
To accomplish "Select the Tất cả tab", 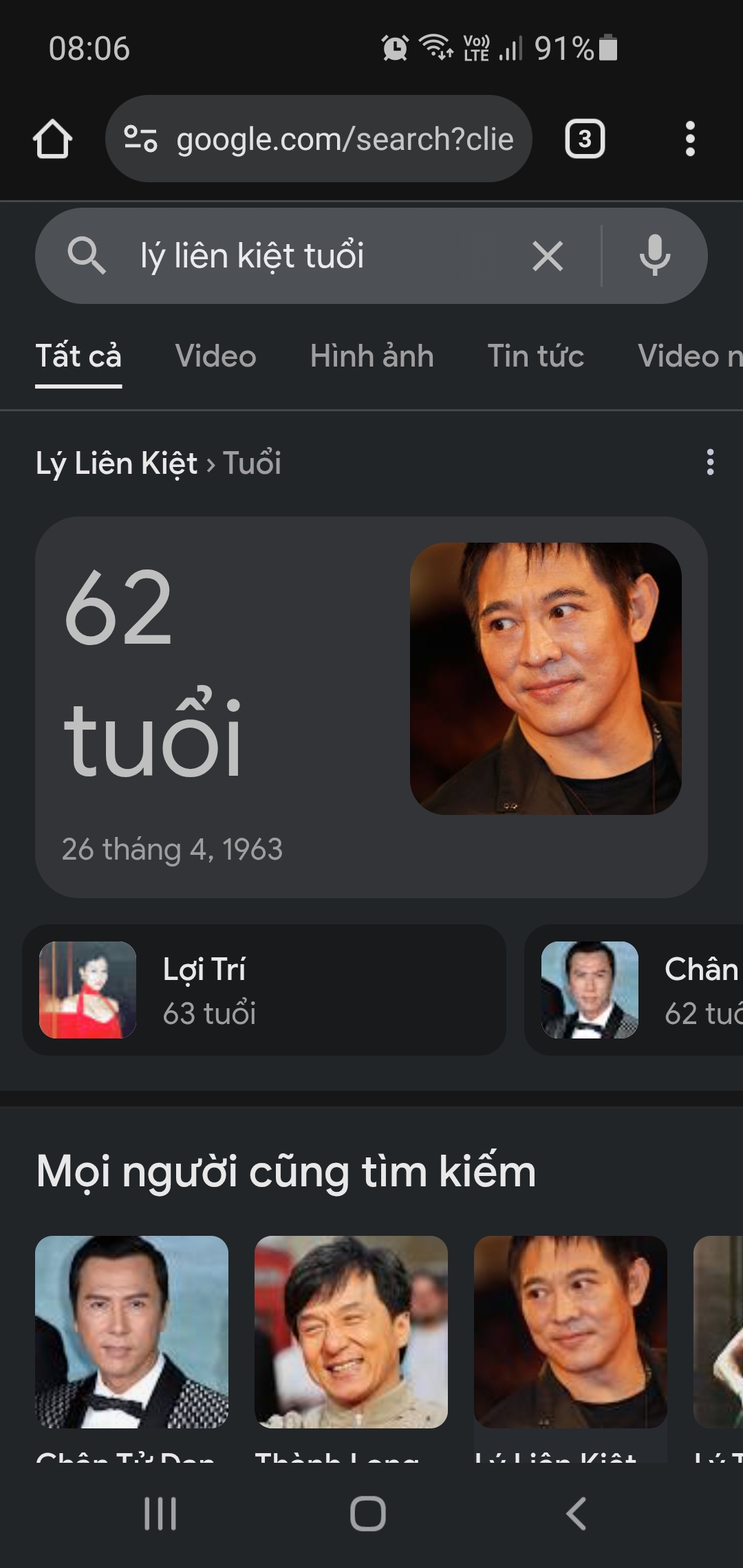I will (x=78, y=356).
